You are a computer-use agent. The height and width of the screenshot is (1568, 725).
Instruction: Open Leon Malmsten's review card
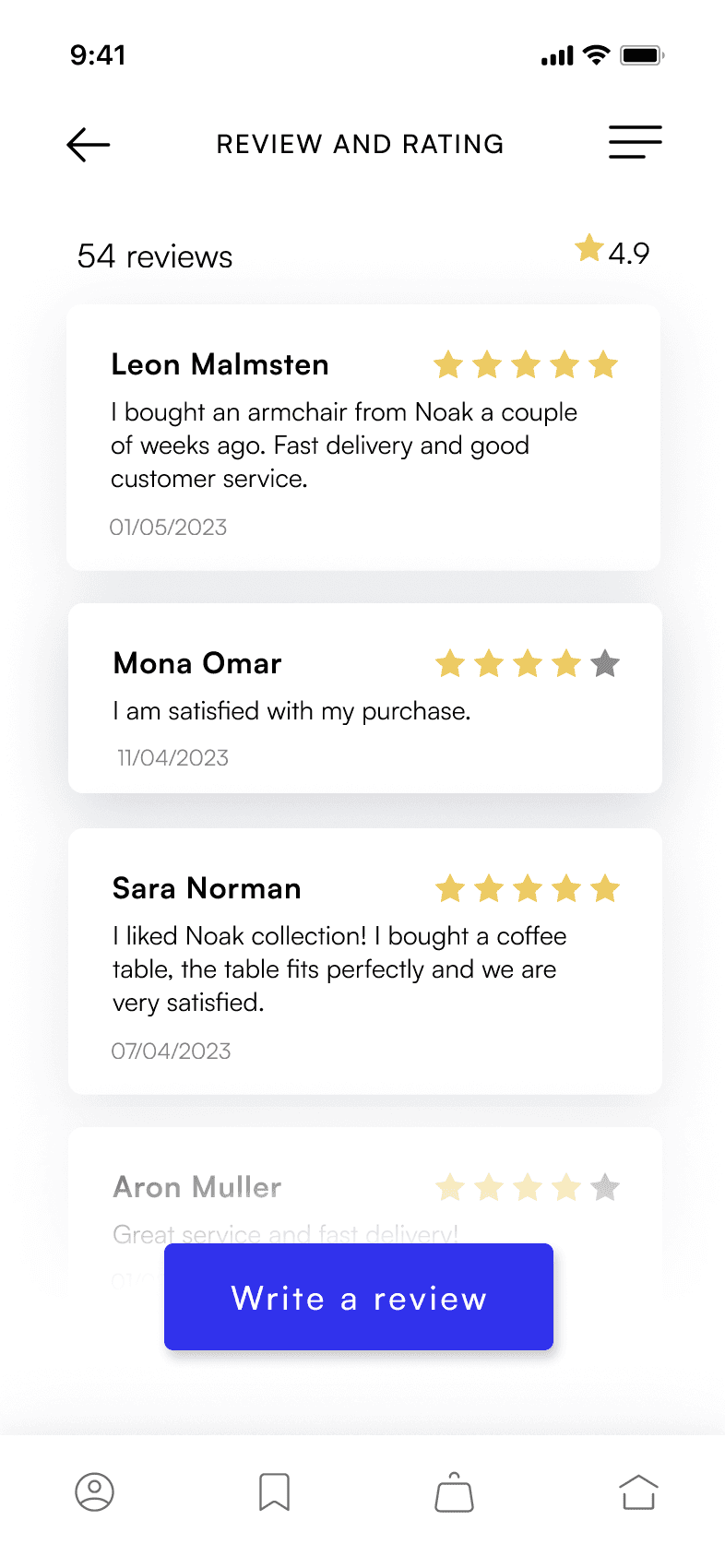coord(363,437)
